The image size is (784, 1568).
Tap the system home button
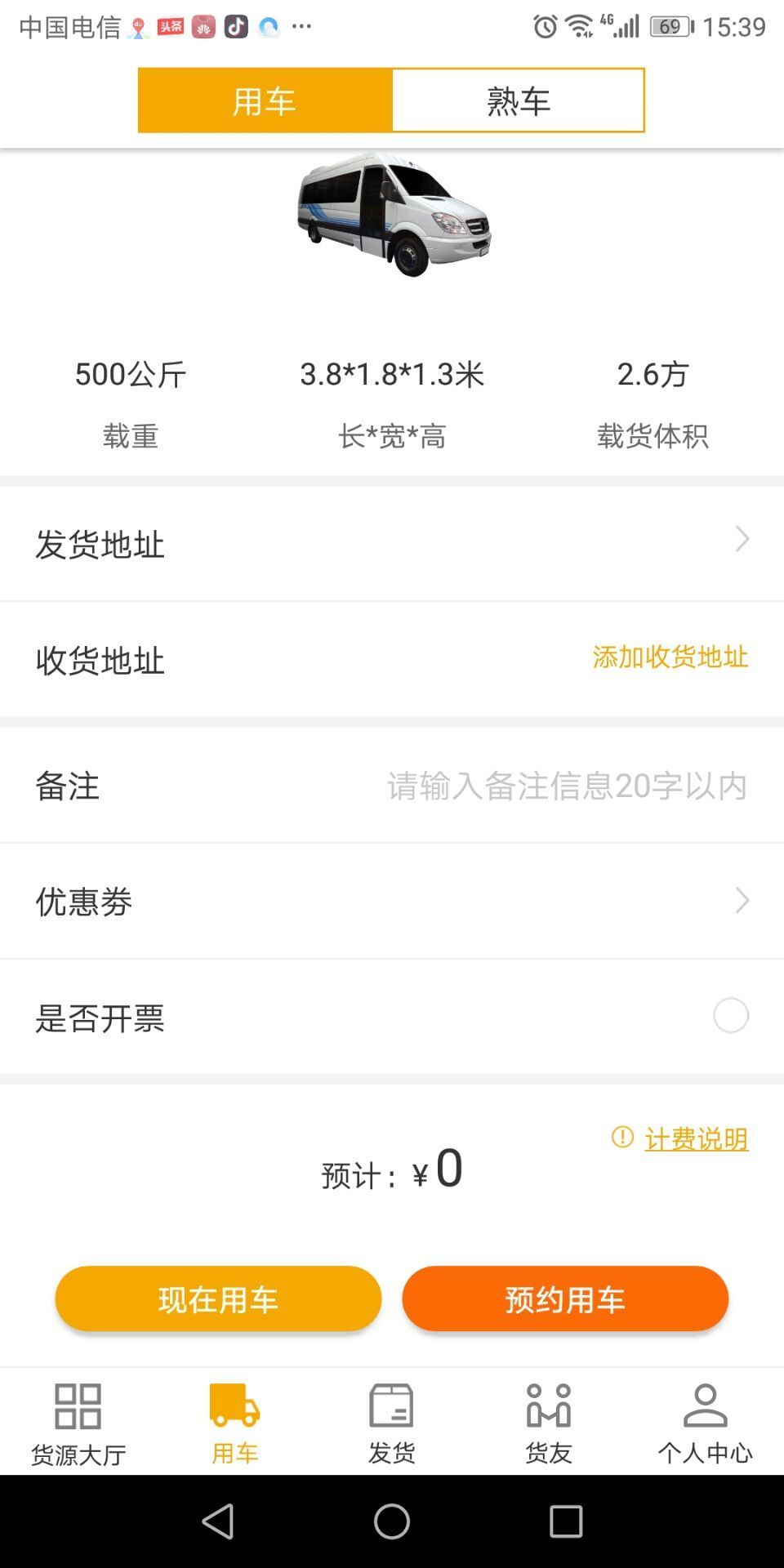tap(392, 1521)
